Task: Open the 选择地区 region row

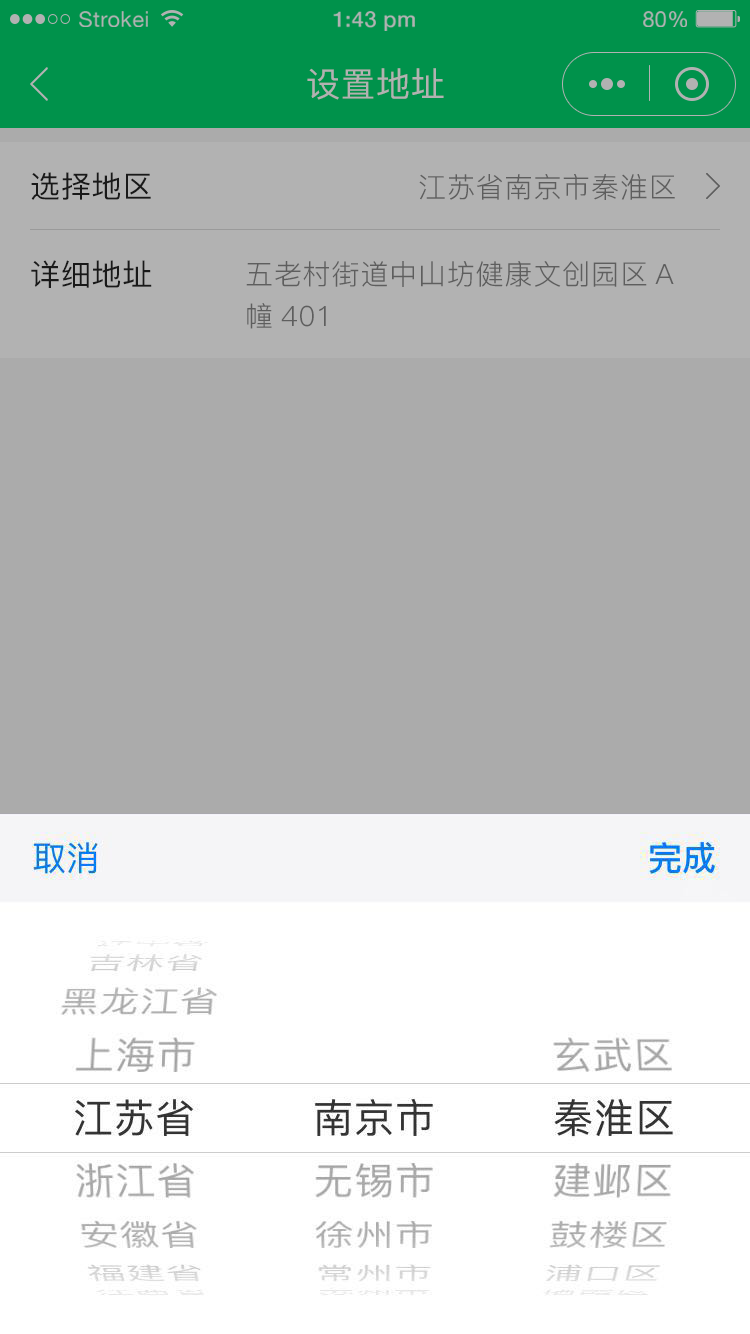Action: coord(375,187)
